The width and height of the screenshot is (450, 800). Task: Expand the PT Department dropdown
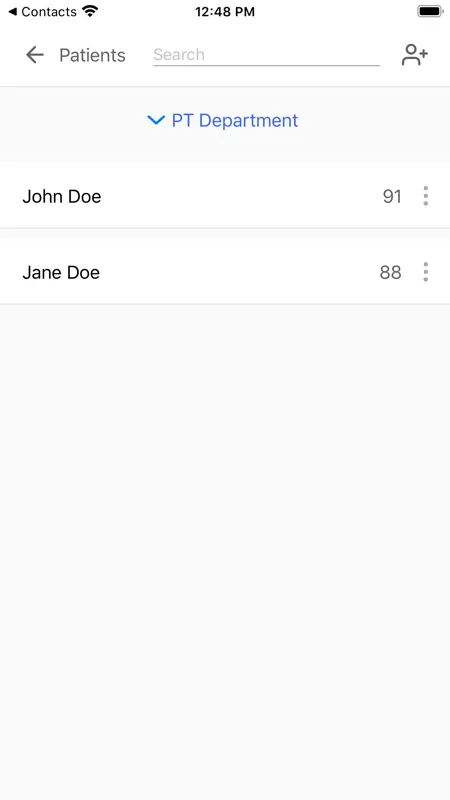tap(222, 120)
